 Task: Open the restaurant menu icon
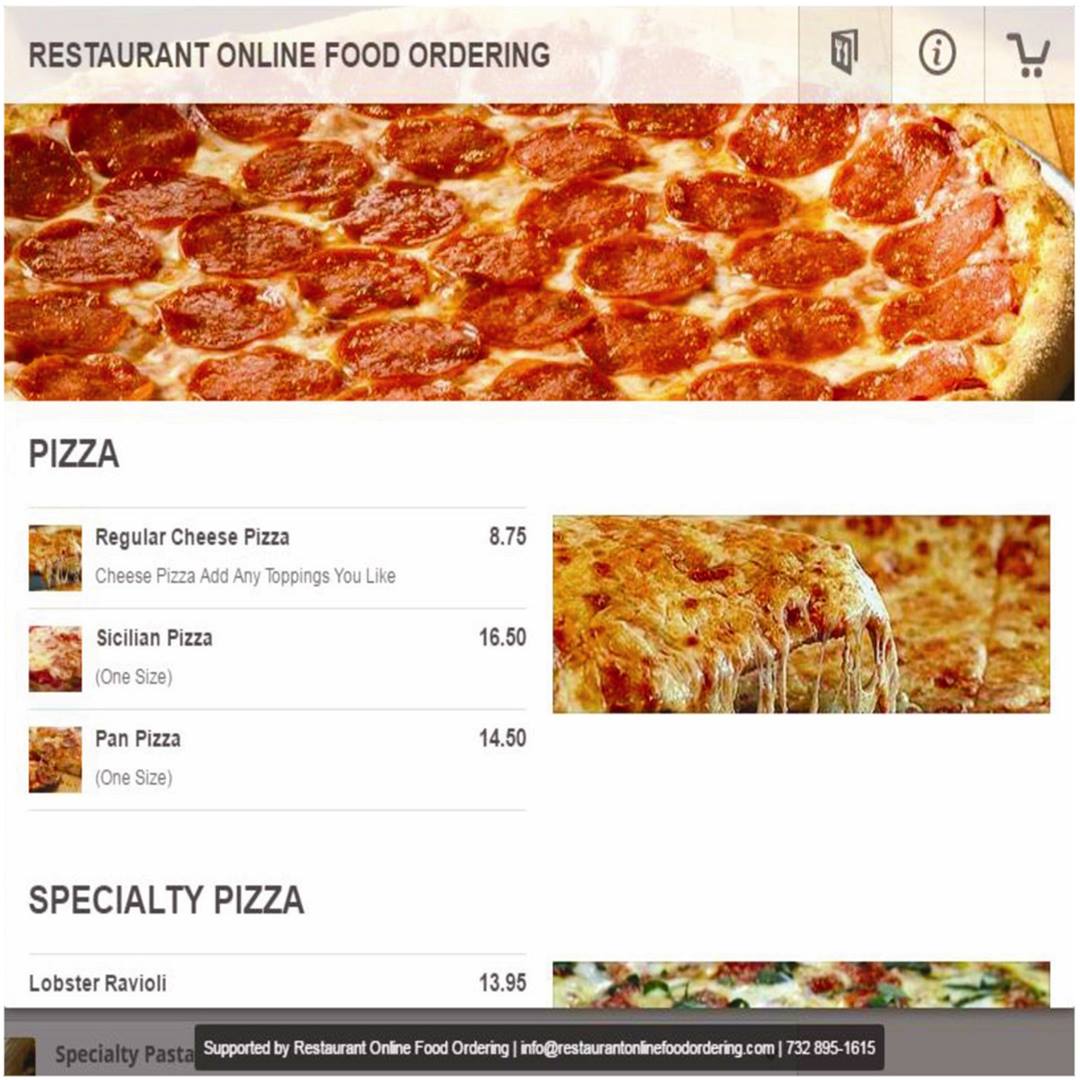844,53
